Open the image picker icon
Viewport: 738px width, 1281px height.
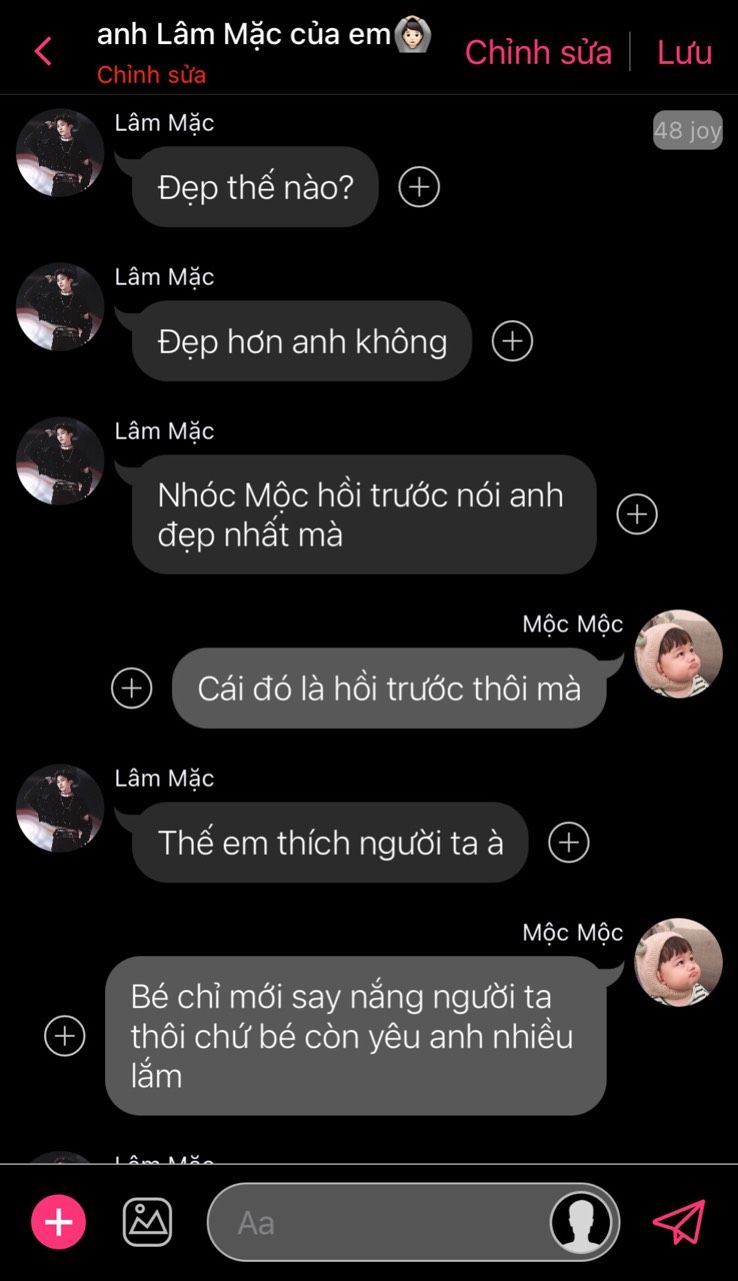pos(147,1222)
